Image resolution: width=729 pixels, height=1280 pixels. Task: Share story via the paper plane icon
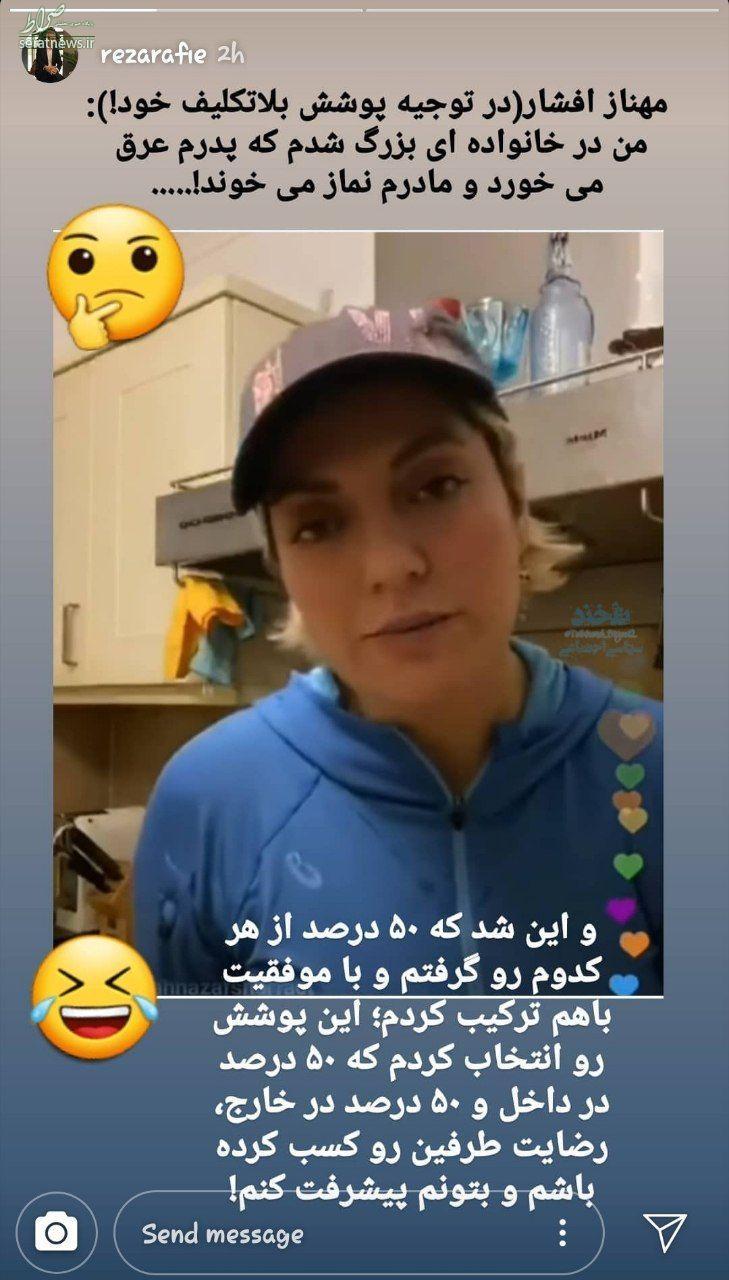(x=664, y=1232)
